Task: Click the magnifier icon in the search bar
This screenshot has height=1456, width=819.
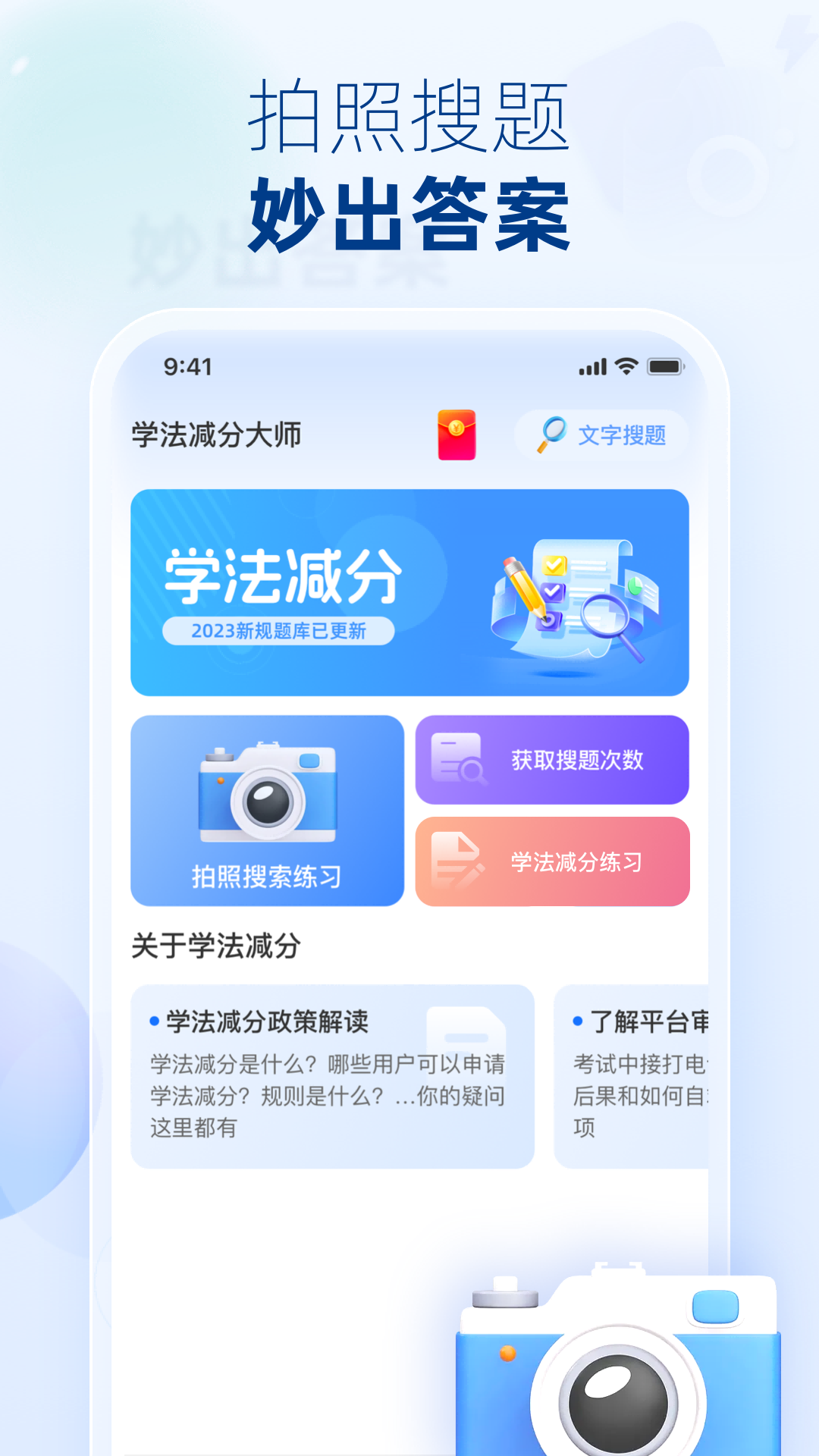Action: click(x=553, y=434)
